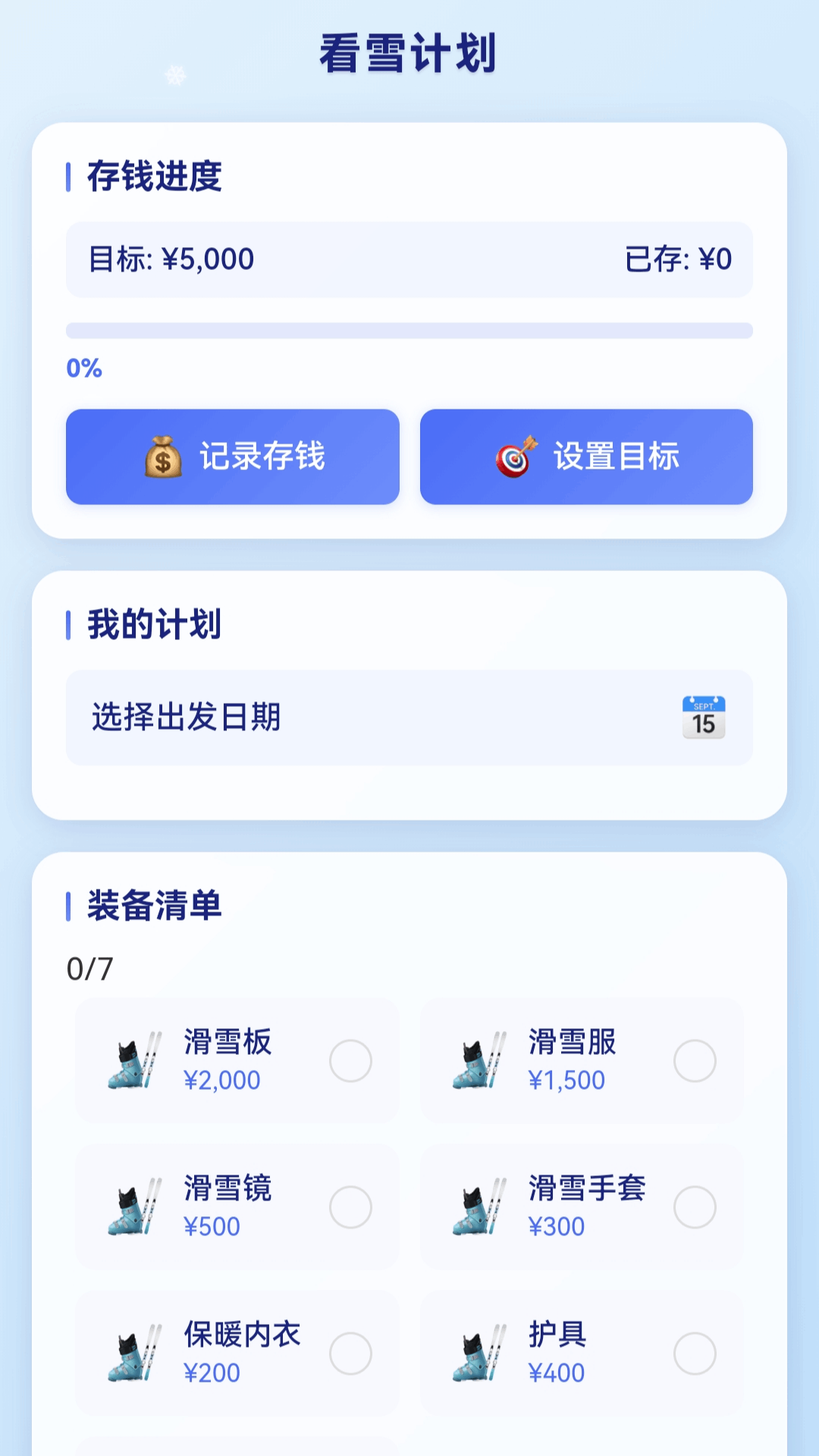
Task: Open the 选择出发日期 date picker
Action: tap(409, 718)
